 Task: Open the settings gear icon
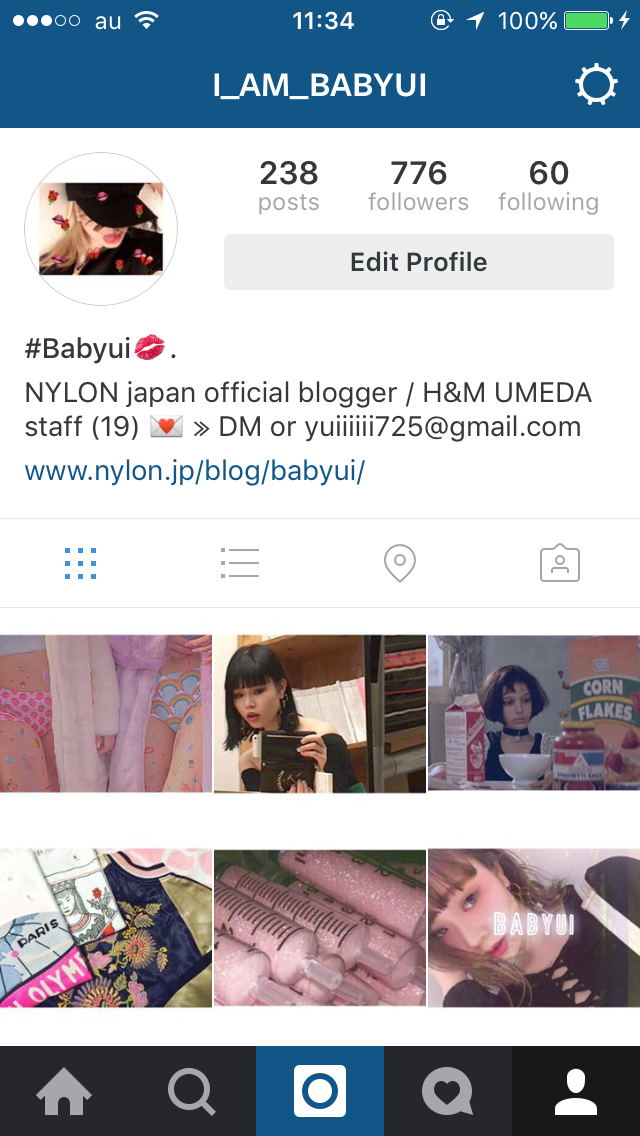pos(596,86)
